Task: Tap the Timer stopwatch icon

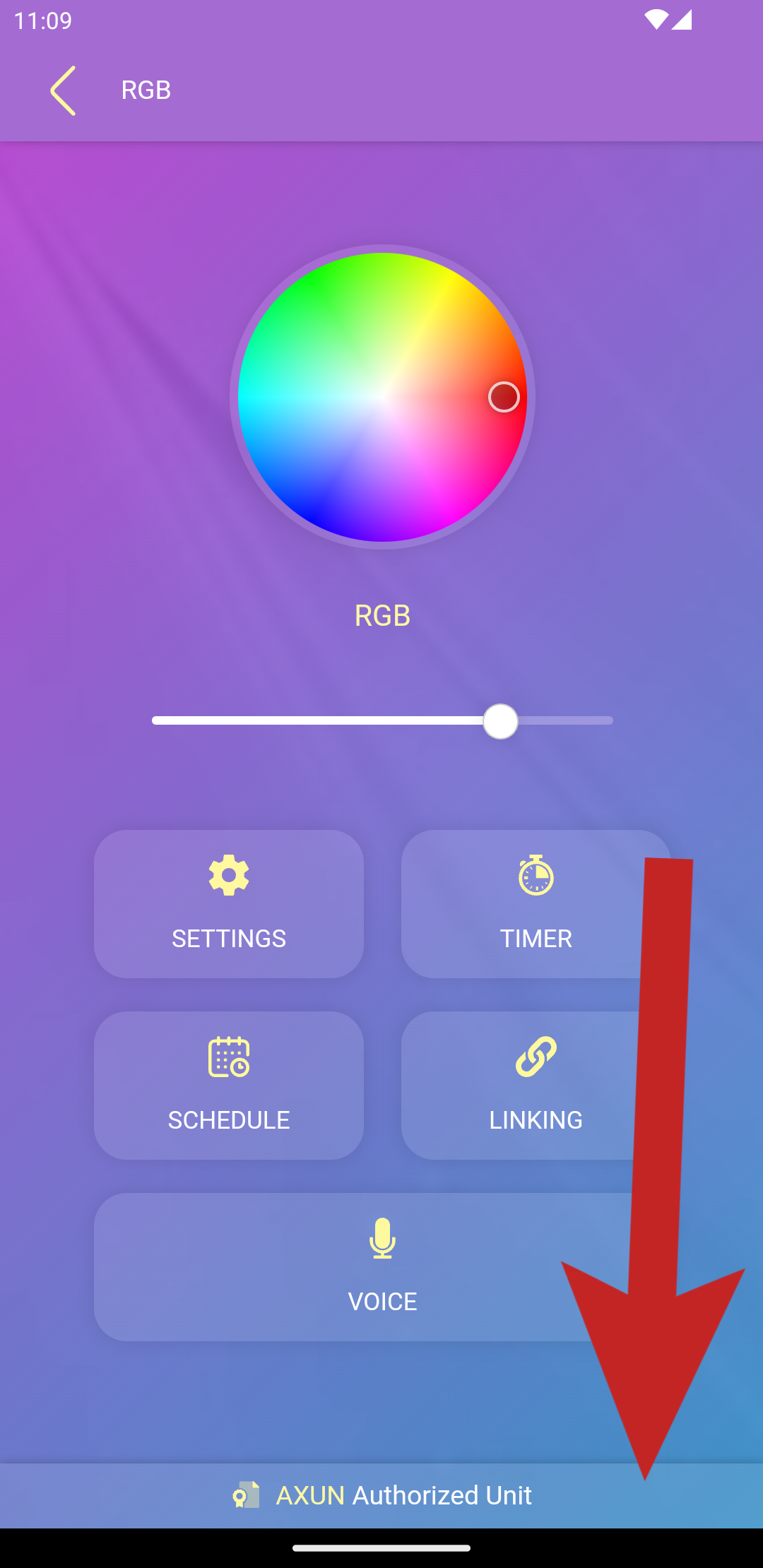Action: [536, 876]
